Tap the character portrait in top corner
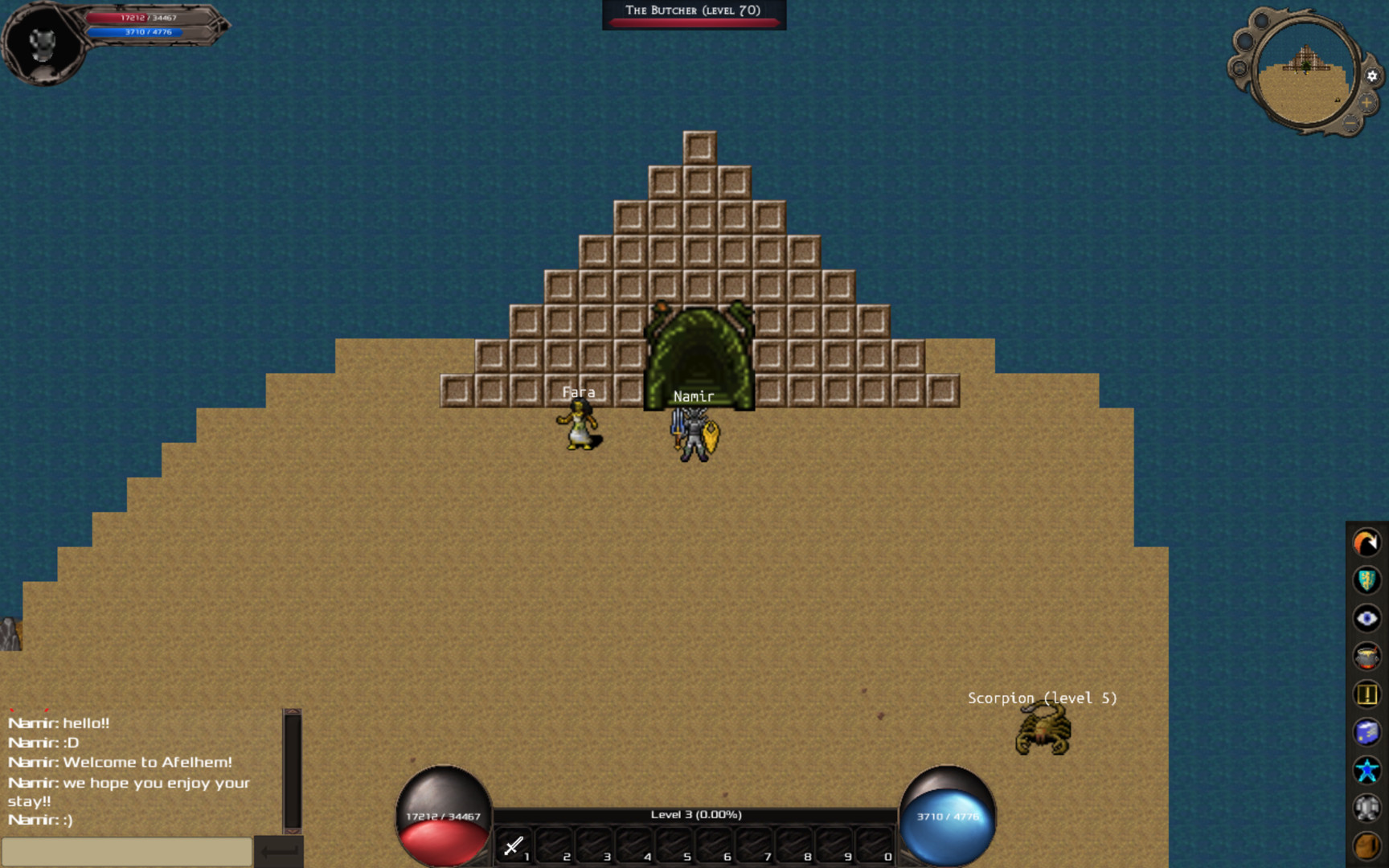The height and width of the screenshot is (868, 1389). pos(42,42)
